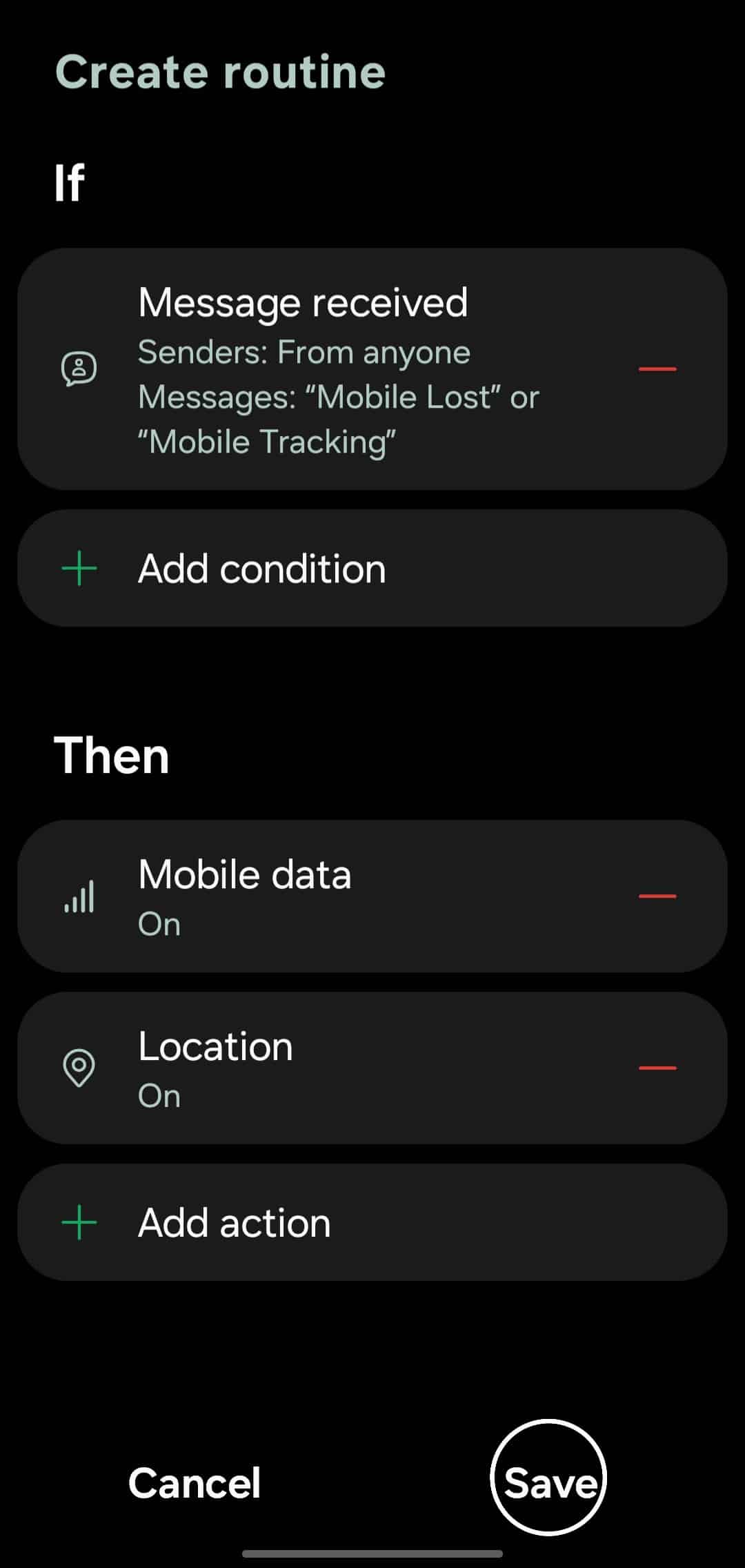Delete the Location action
Image resolution: width=745 pixels, height=1568 pixels.
click(657, 1068)
